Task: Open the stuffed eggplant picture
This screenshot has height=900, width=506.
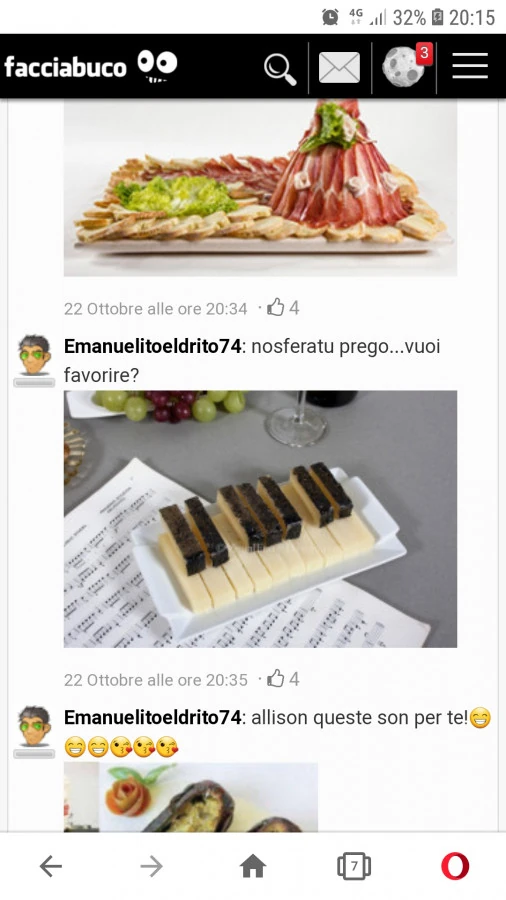Action: coord(190,797)
